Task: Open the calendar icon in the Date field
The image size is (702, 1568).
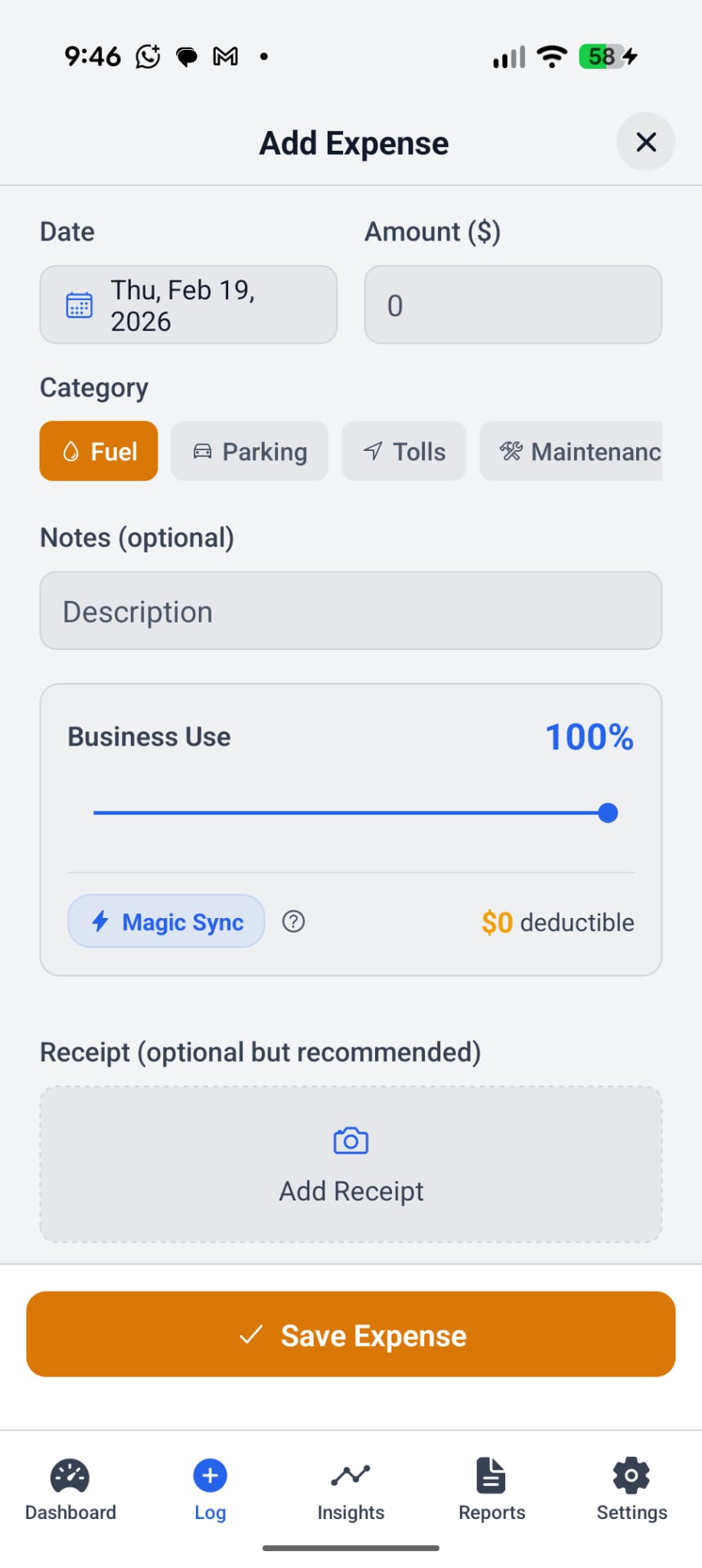Action: [79, 304]
